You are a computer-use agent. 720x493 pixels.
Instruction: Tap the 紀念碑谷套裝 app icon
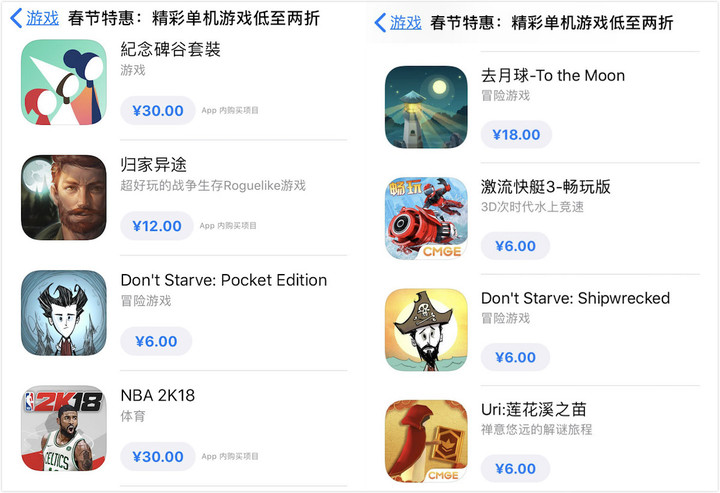pyautogui.click(x=64, y=82)
